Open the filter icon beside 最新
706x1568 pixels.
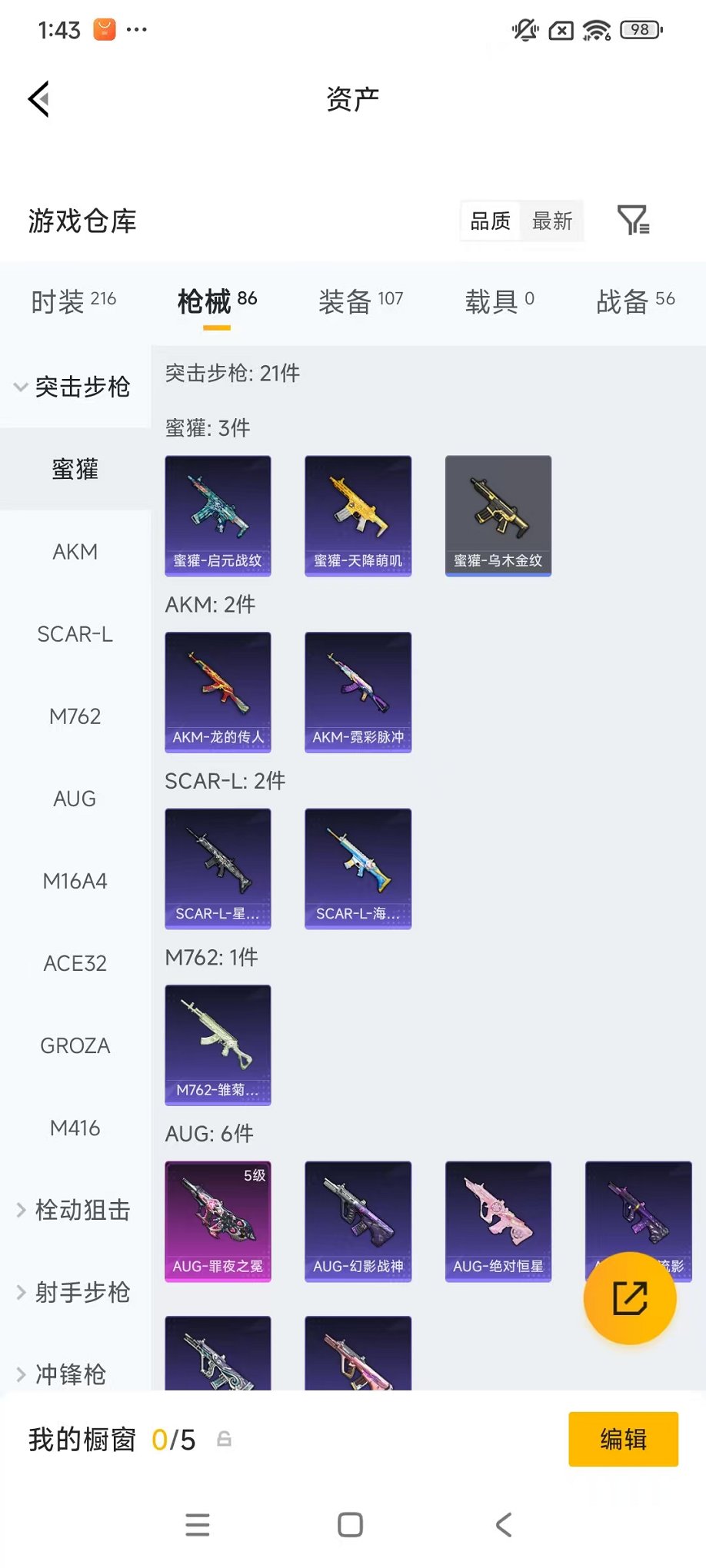pos(634,221)
